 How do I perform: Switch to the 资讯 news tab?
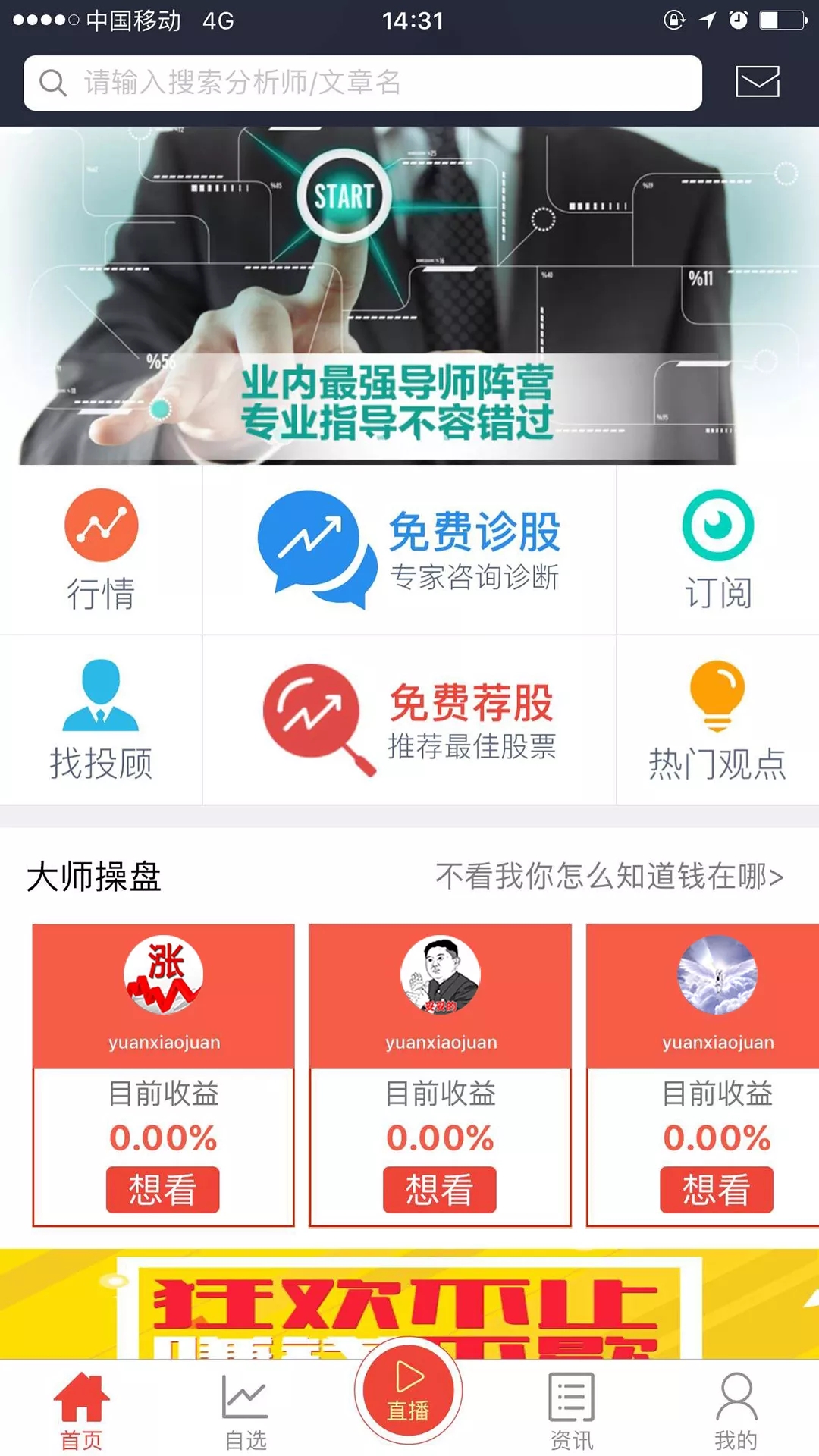pyautogui.click(x=572, y=1410)
